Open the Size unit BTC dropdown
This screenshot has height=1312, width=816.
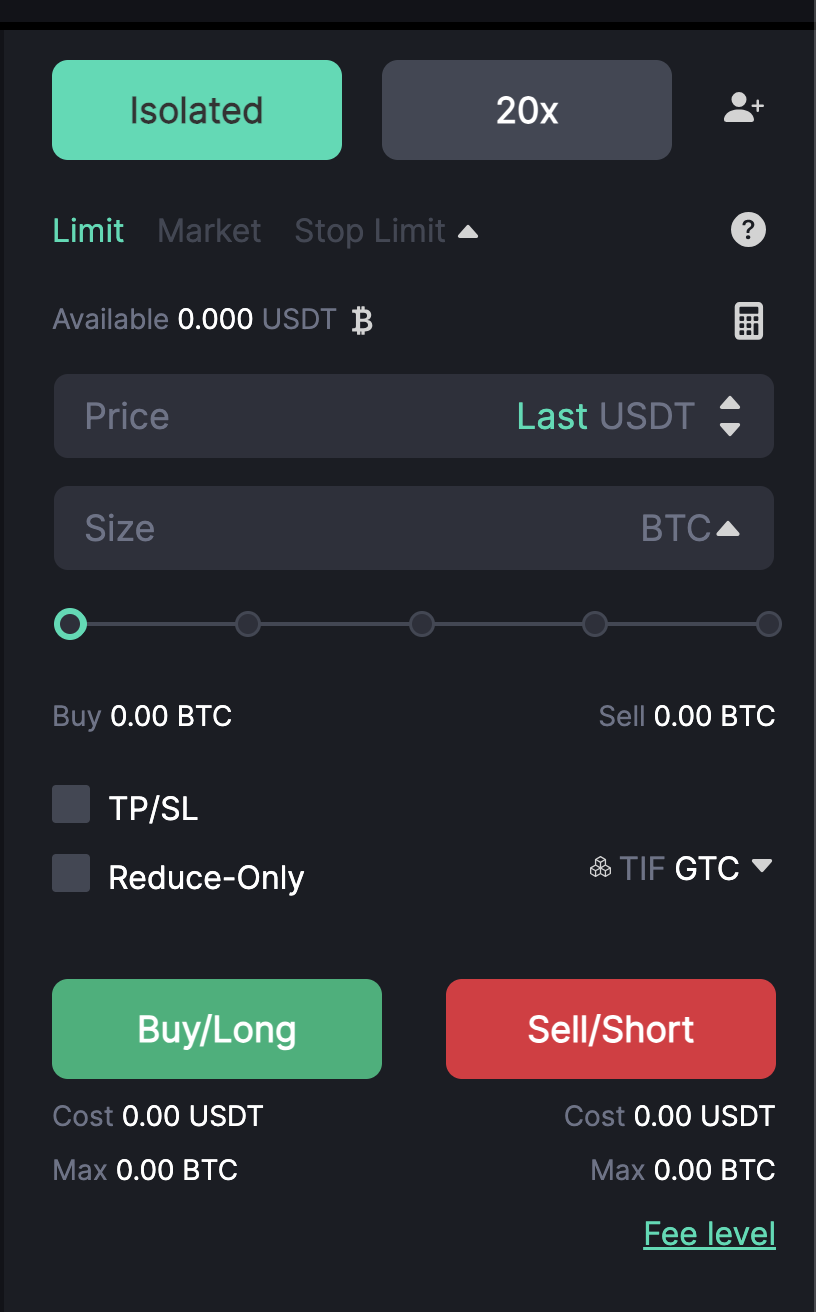(x=690, y=528)
